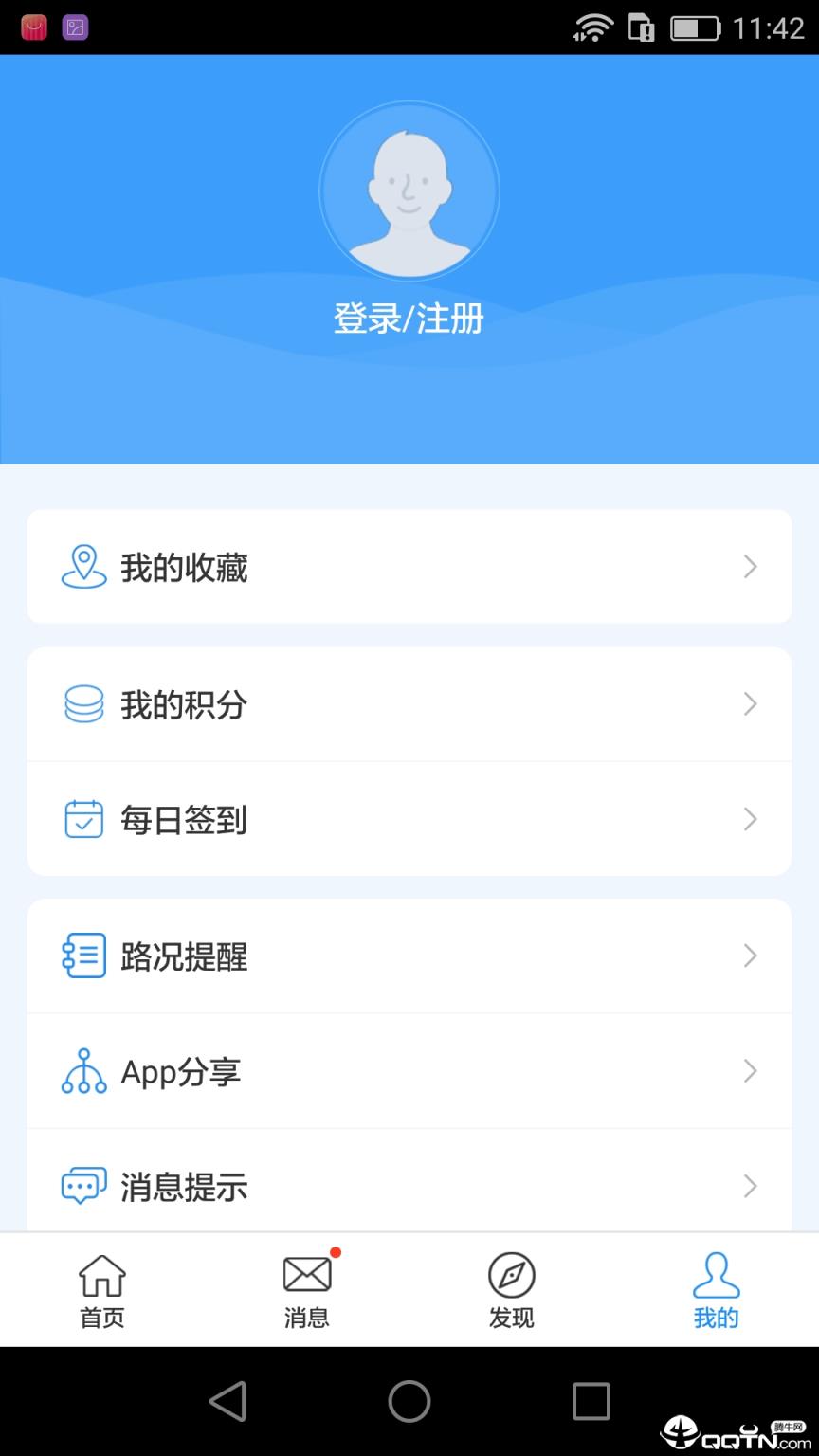Tap the default avatar image

(409, 190)
